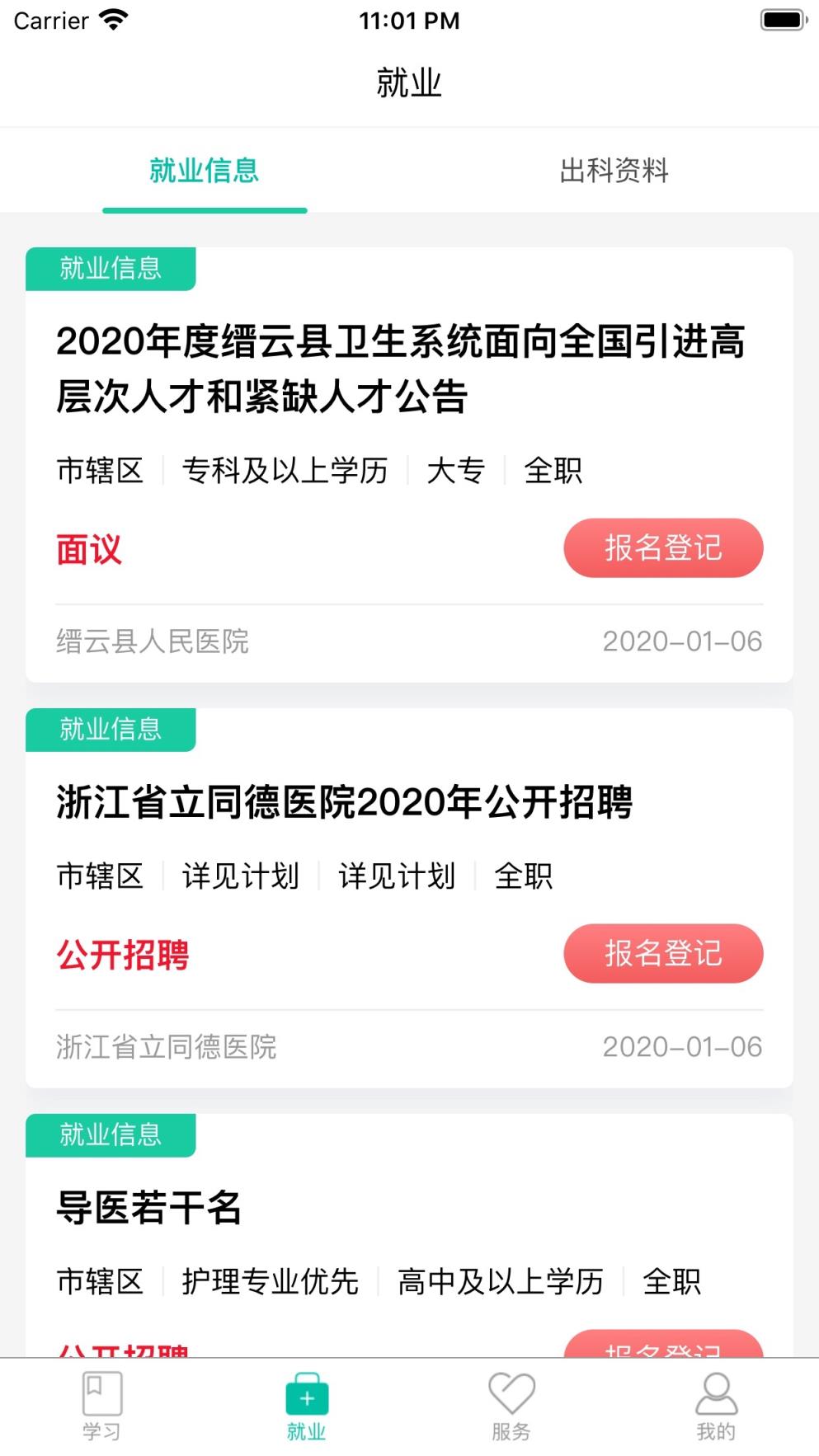819x1456 pixels.
Task: Tap the 市辖区 filter tag on first card
Action: (x=99, y=471)
